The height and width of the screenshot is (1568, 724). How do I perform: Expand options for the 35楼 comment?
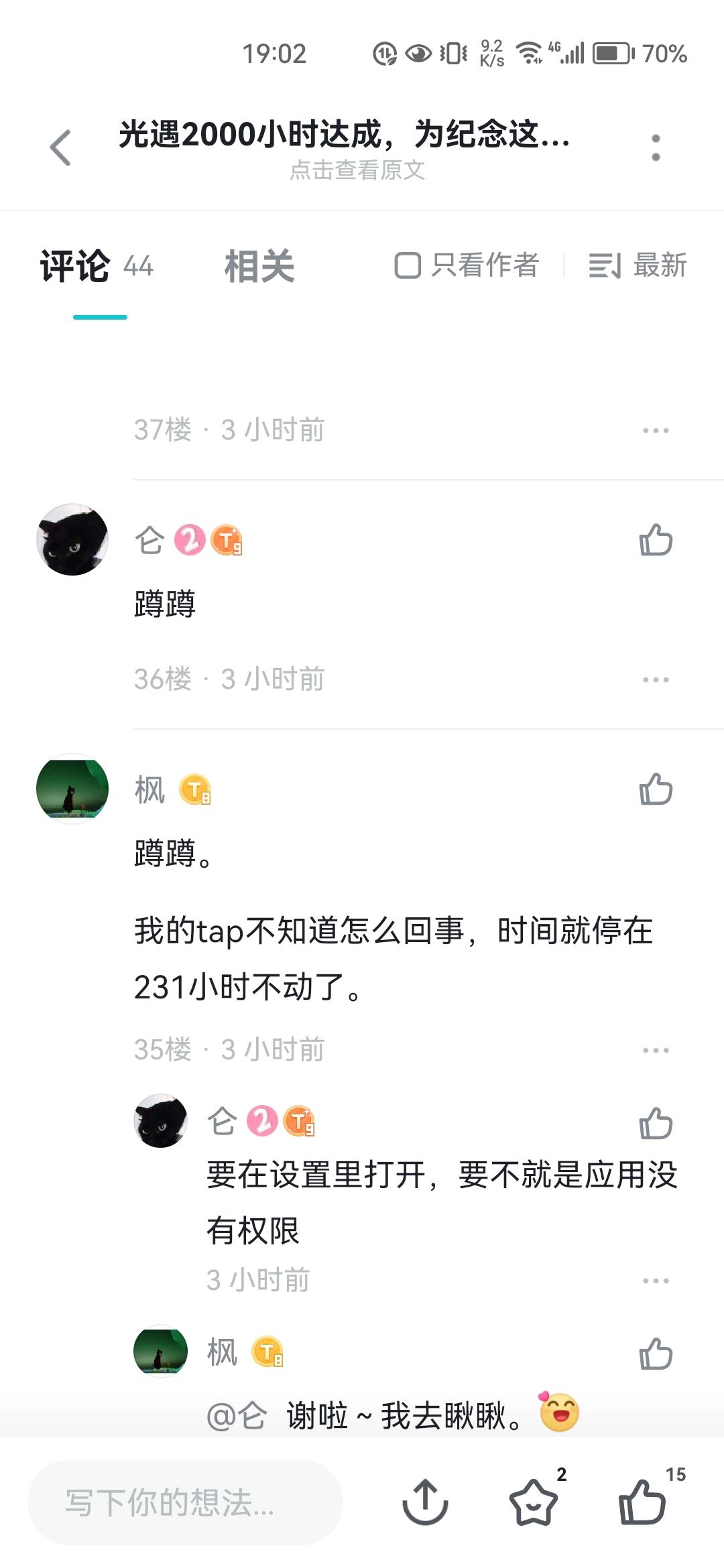point(656,1050)
